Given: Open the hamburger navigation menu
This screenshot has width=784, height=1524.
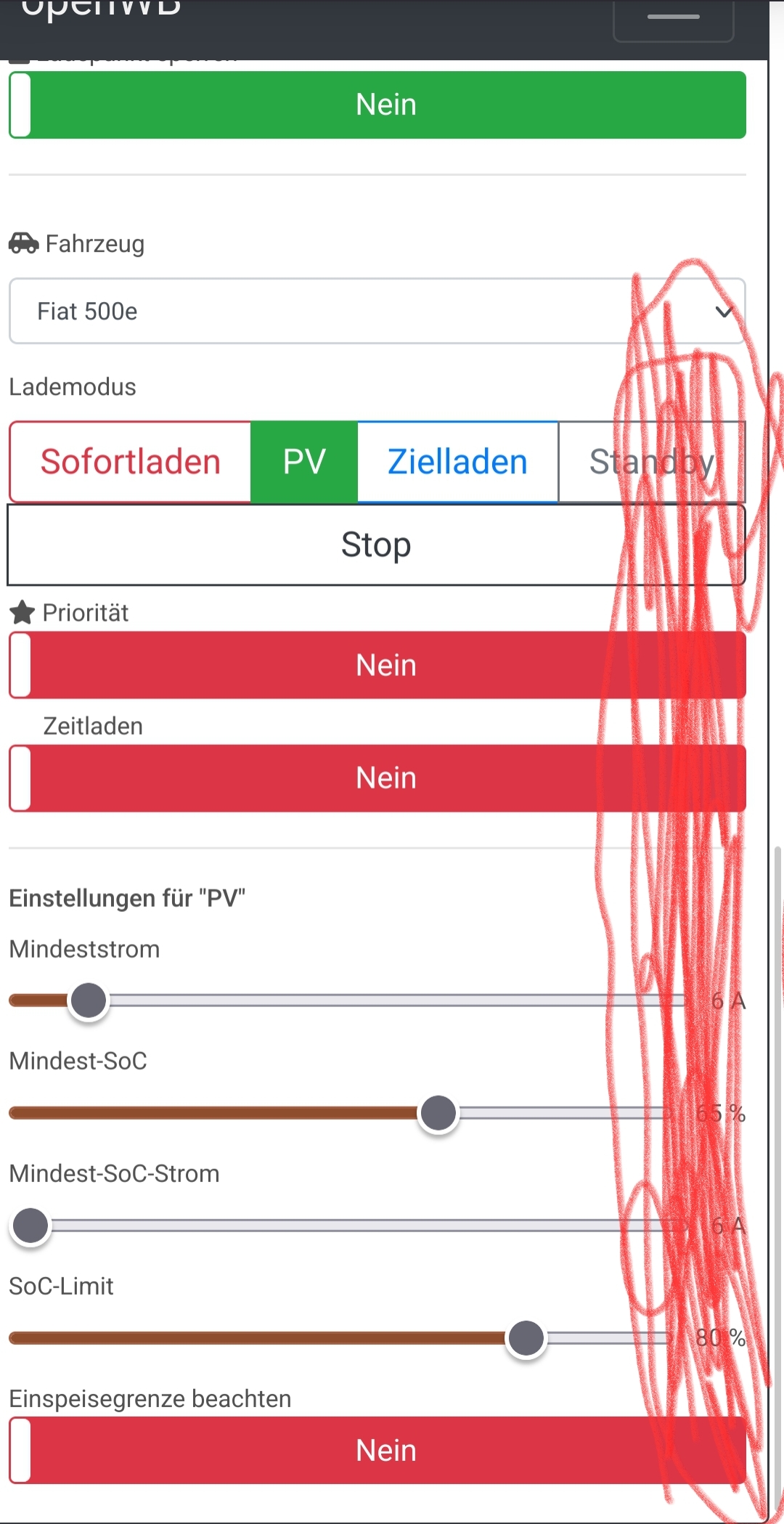Looking at the screenshot, I should point(673,18).
